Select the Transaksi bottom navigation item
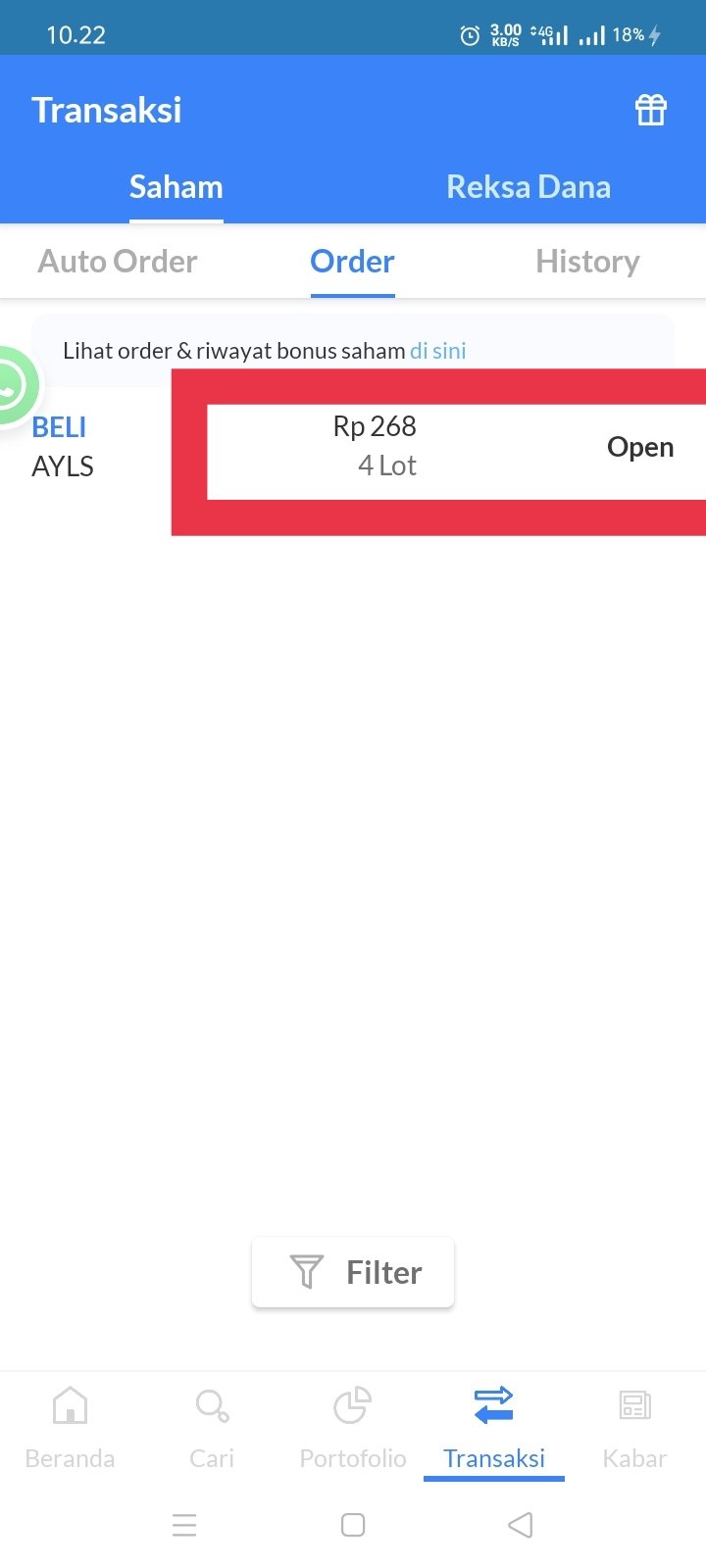The image size is (706, 1568). pos(494,1426)
